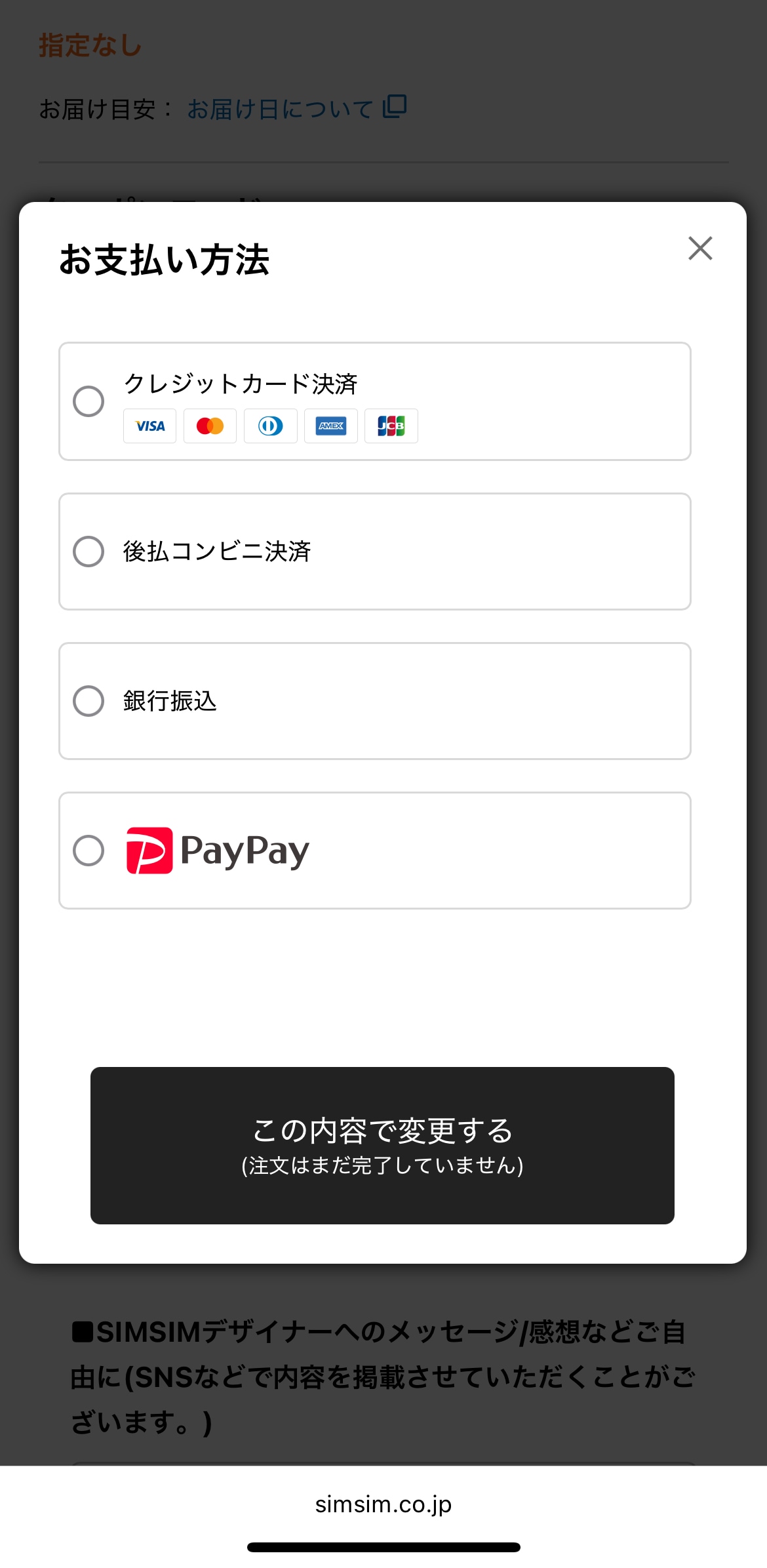Close the お支払い方法 dialog

coord(700,249)
